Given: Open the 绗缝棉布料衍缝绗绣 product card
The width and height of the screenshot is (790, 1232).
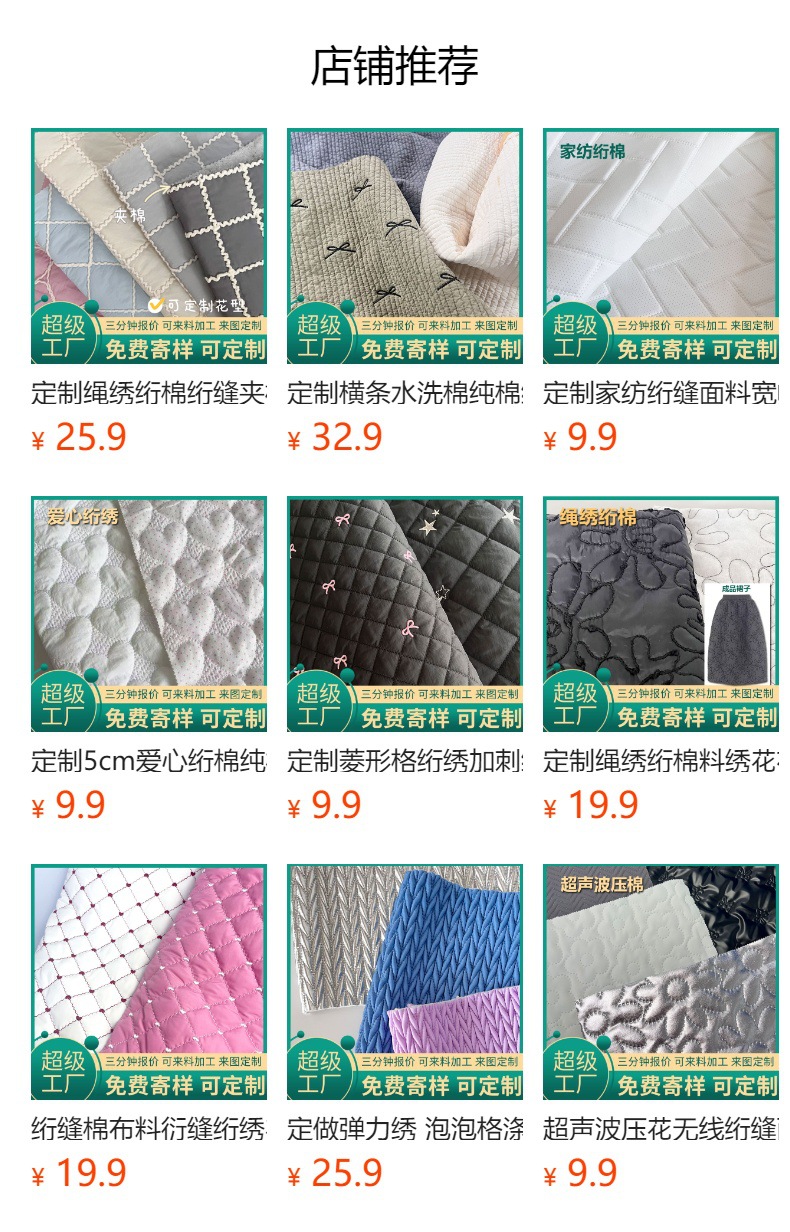Looking at the screenshot, I should (x=149, y=982).
